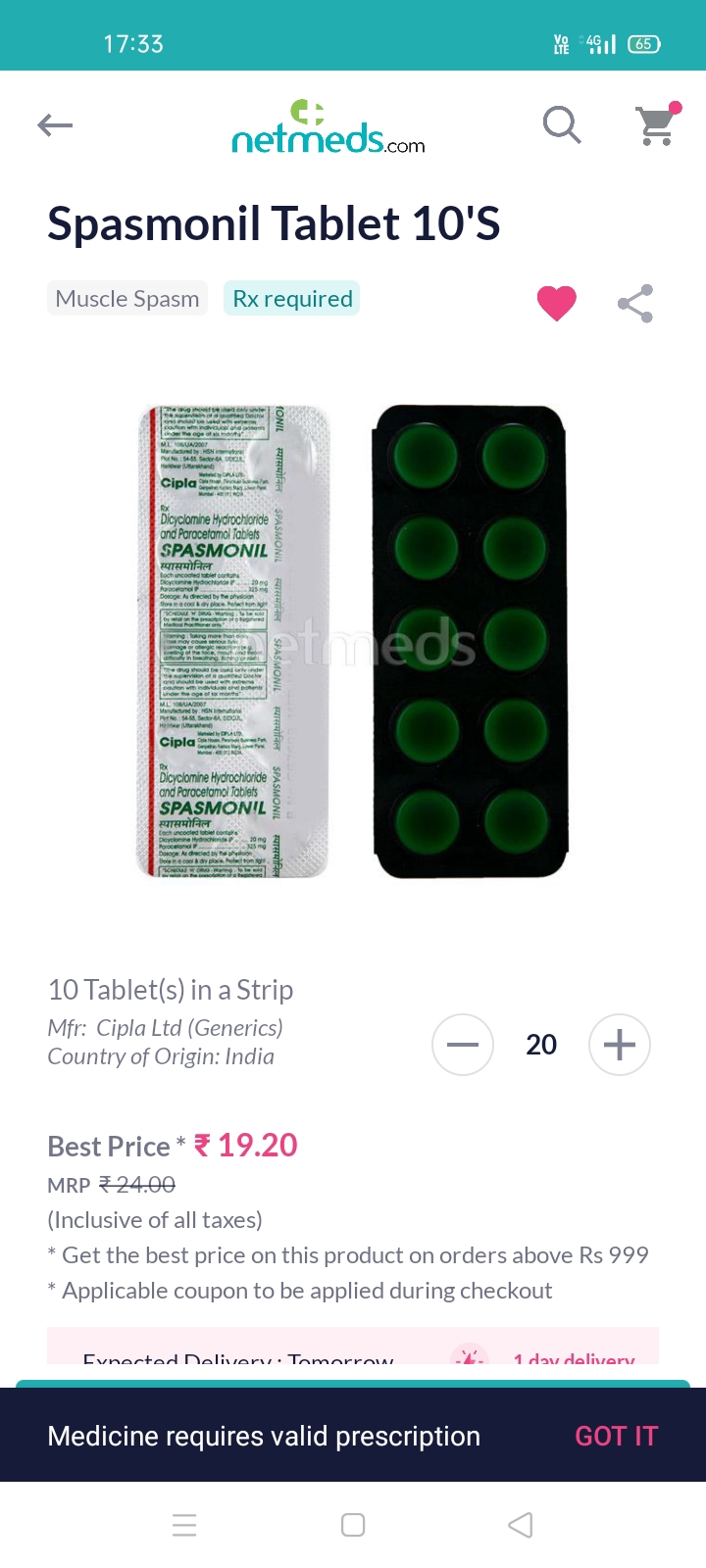Remove Spasmonil from favourites via the heart icon
Screen dimensions: 706x1568
point(556,303)
